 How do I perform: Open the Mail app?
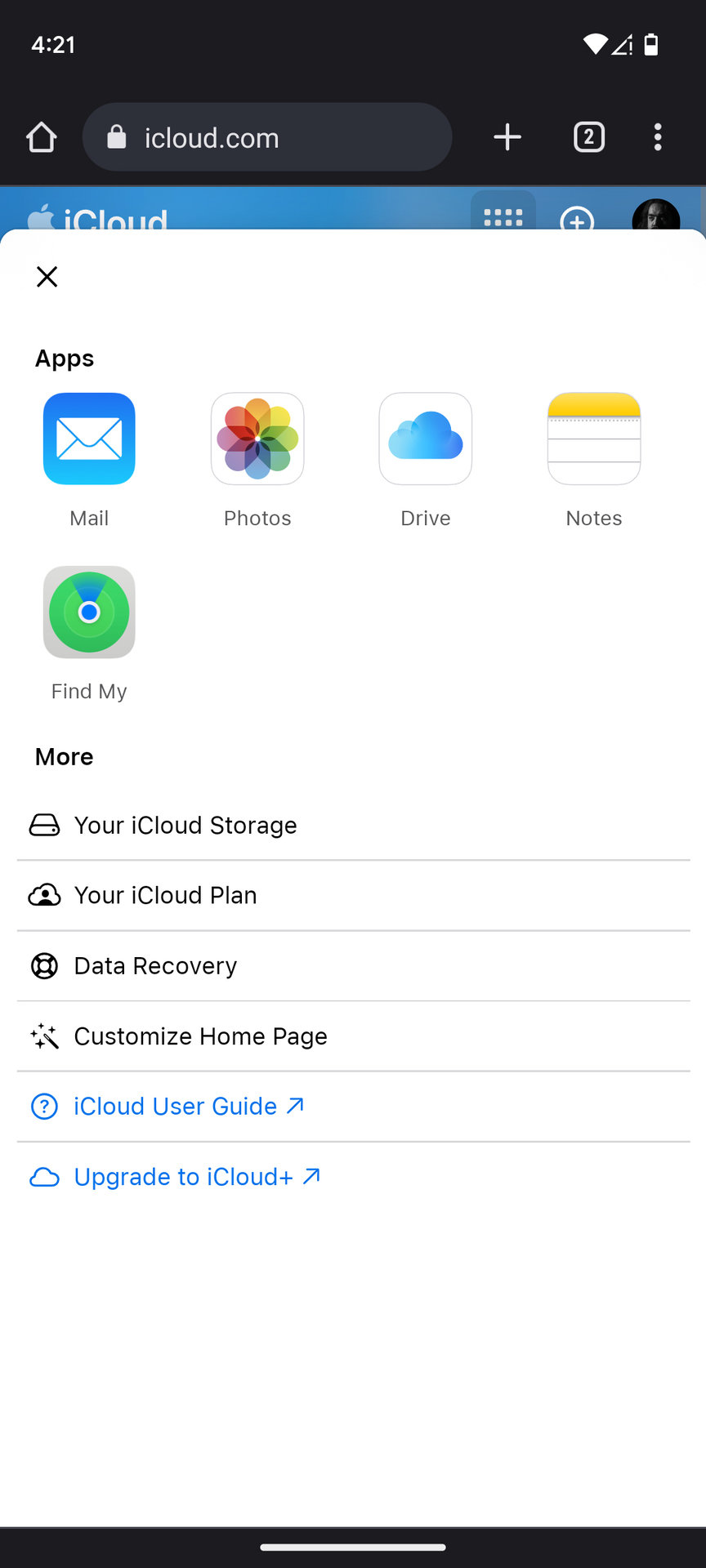point(89,439)
